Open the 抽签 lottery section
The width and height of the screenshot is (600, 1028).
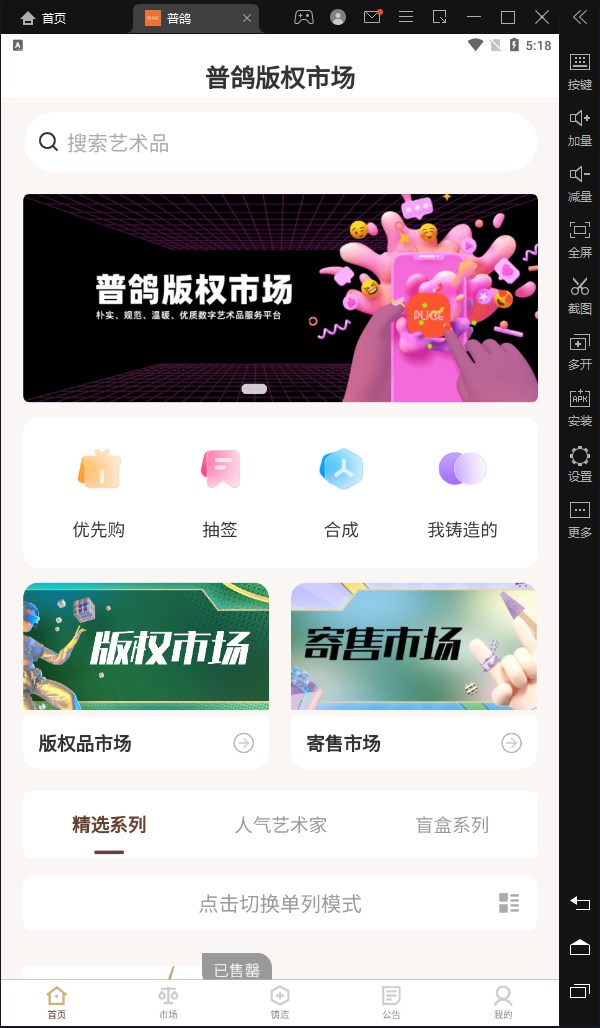click(x=220, y=490)
